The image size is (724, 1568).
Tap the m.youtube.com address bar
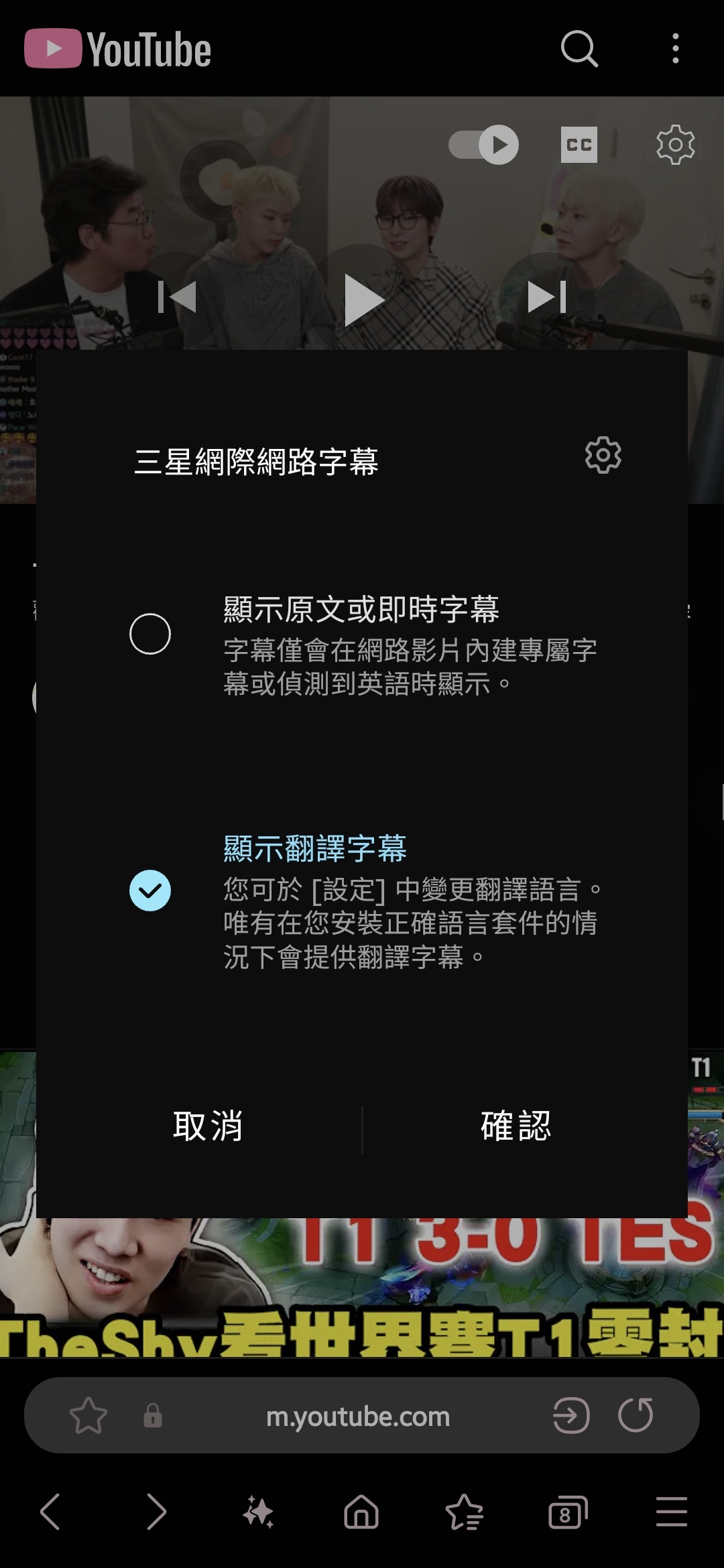tap(357, 1416)
